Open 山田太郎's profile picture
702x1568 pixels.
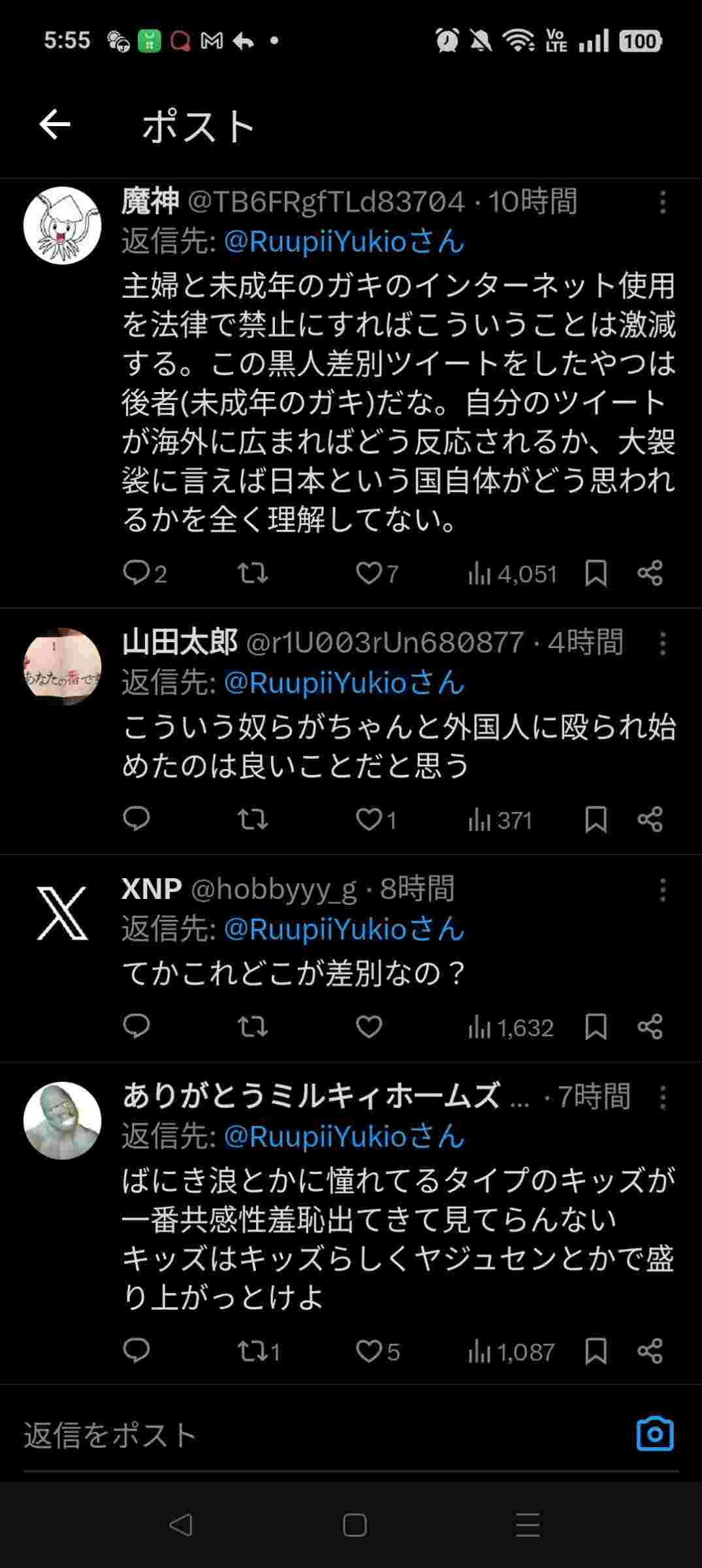pos(63,667)
